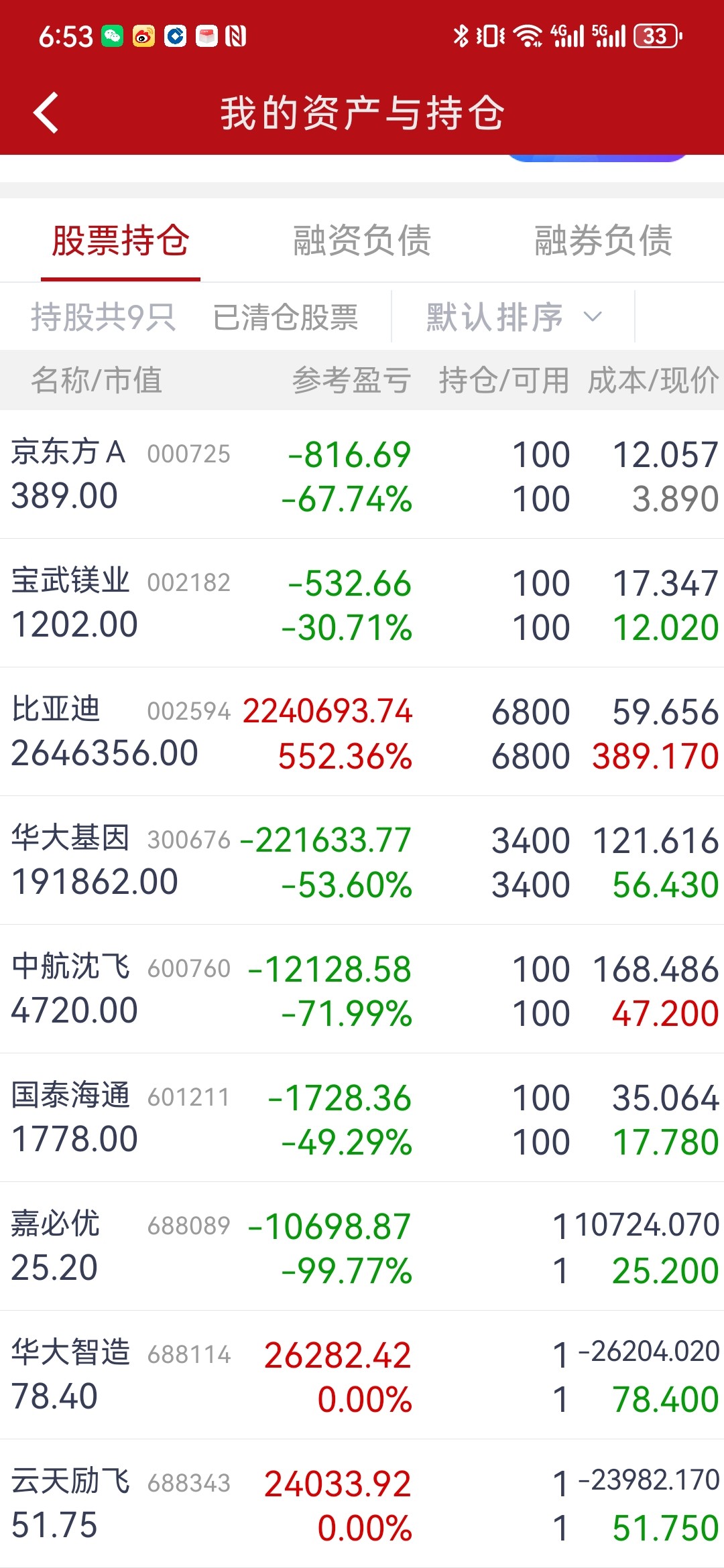724x1568 pixels.
Task: Open 已清仓股票 list
Action: point(286,317)
